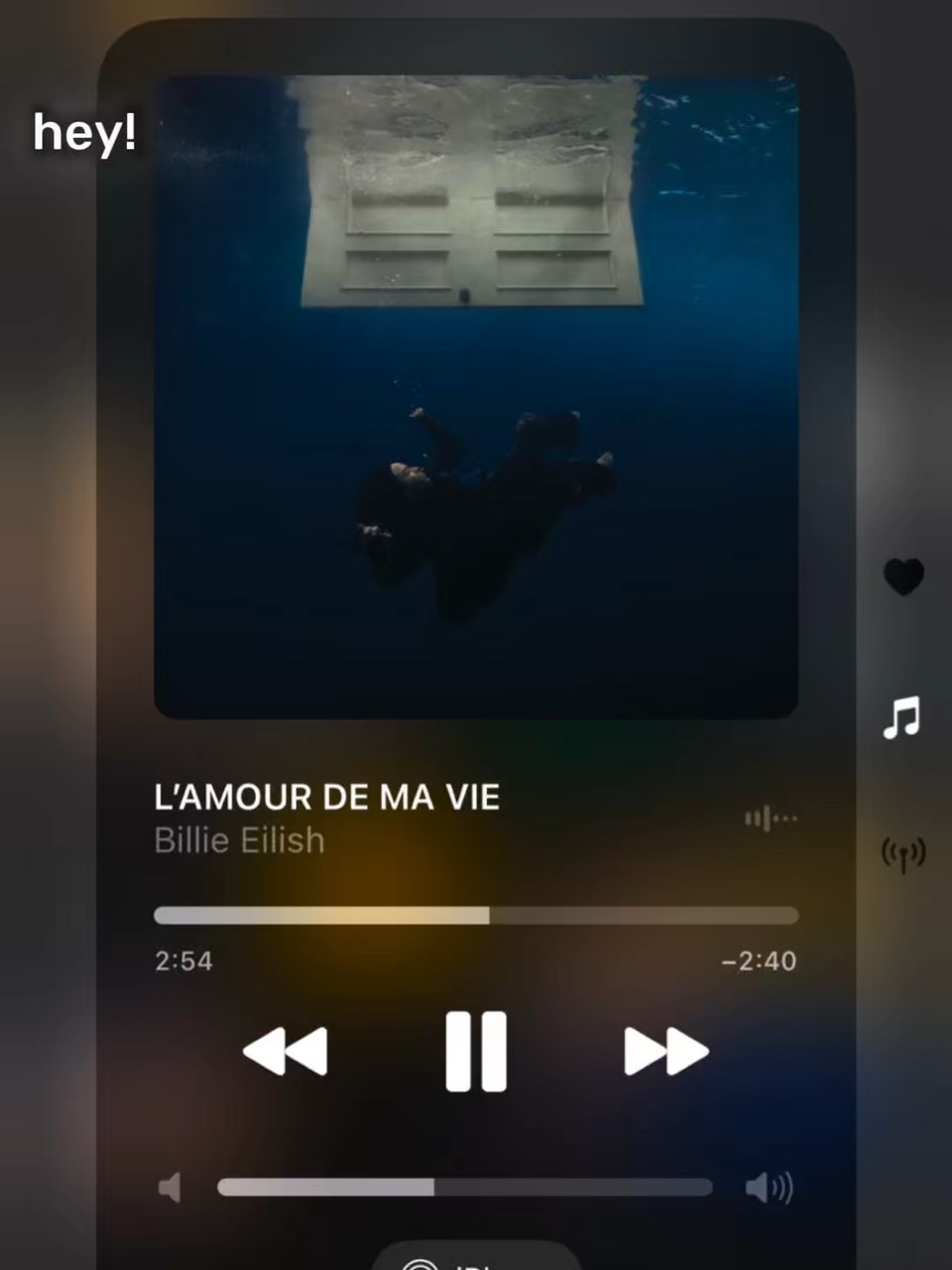
Task: Open the album artwork of Billie Eilish
Action: point(476,397)
